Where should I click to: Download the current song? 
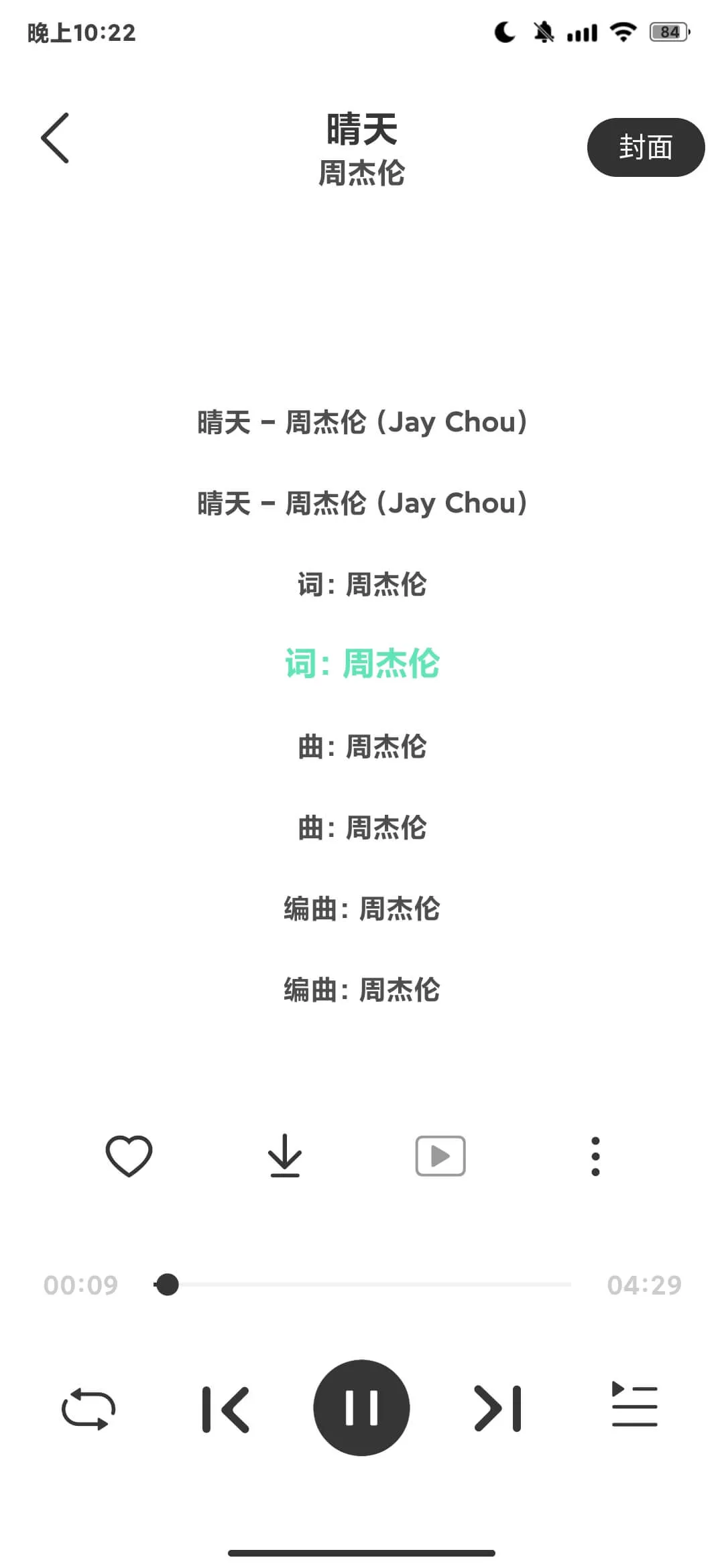click(x=285, y=1156)
